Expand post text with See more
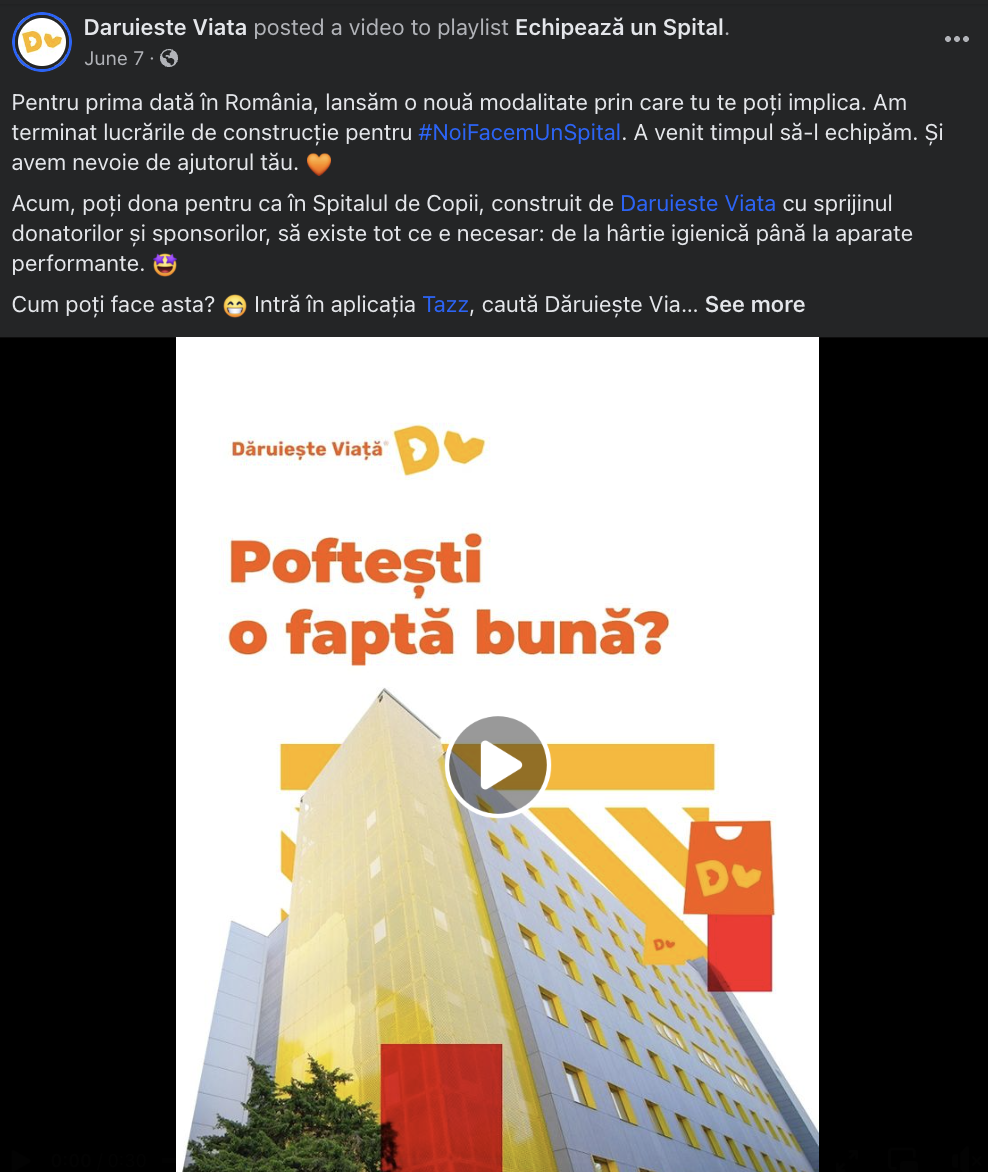 coord(754,305)
